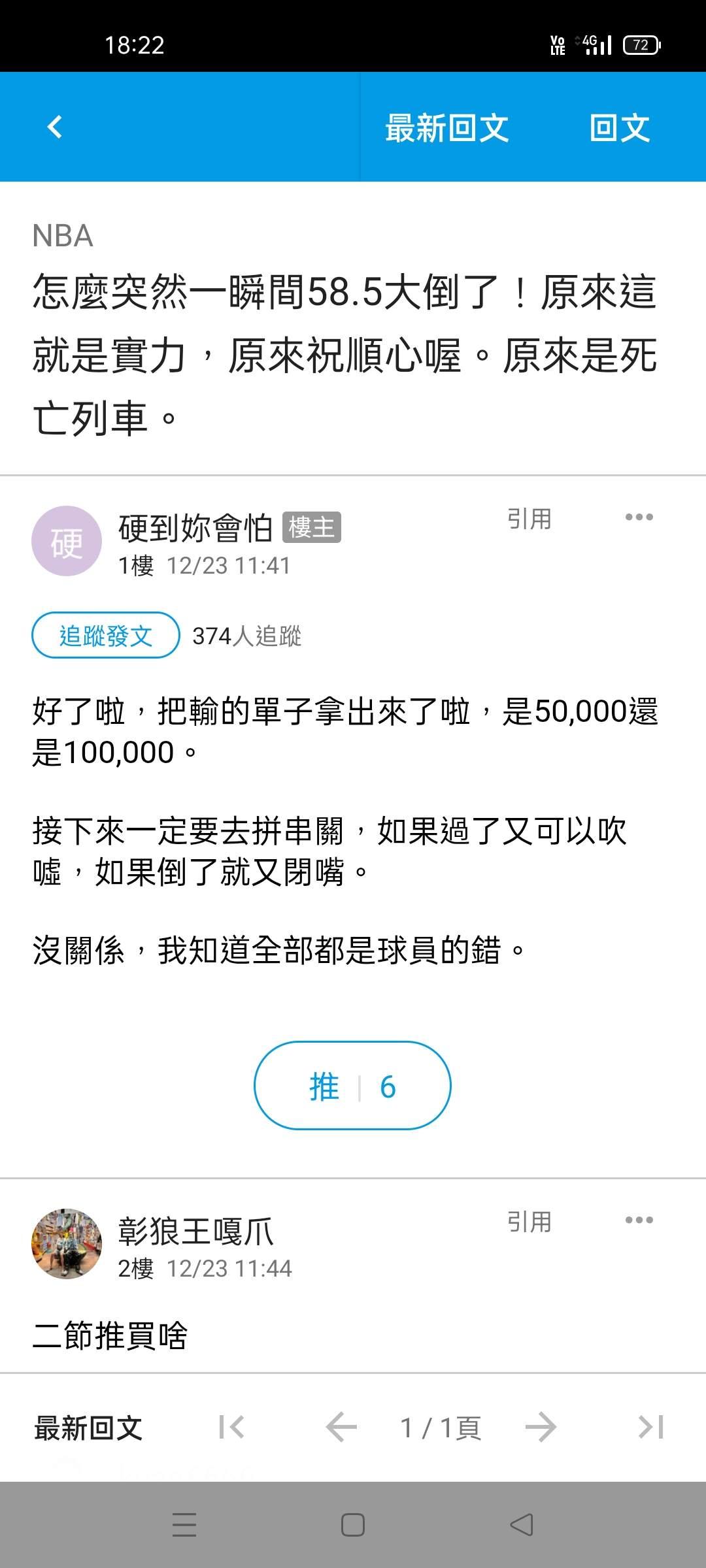This screenshot has width=706, height=1568.
Task: Open system recent apps
Action: click(184, 1525)
